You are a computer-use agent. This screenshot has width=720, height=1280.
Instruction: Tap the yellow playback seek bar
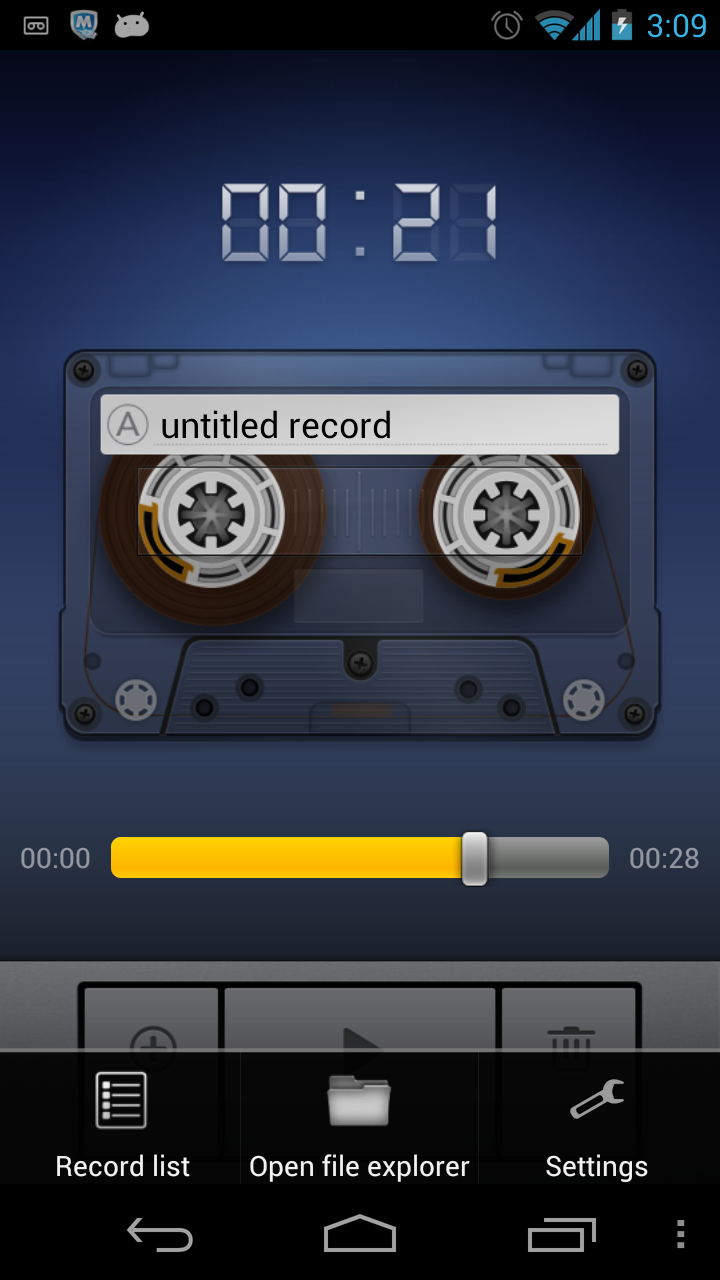(290, 858)
